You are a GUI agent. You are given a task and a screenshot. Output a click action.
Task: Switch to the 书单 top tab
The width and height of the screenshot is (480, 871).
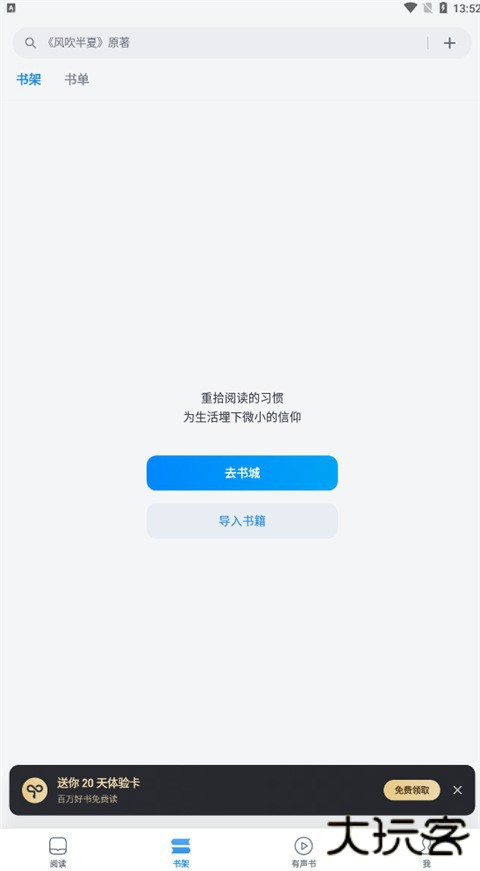pyautogui.click(x=77, y=79)
